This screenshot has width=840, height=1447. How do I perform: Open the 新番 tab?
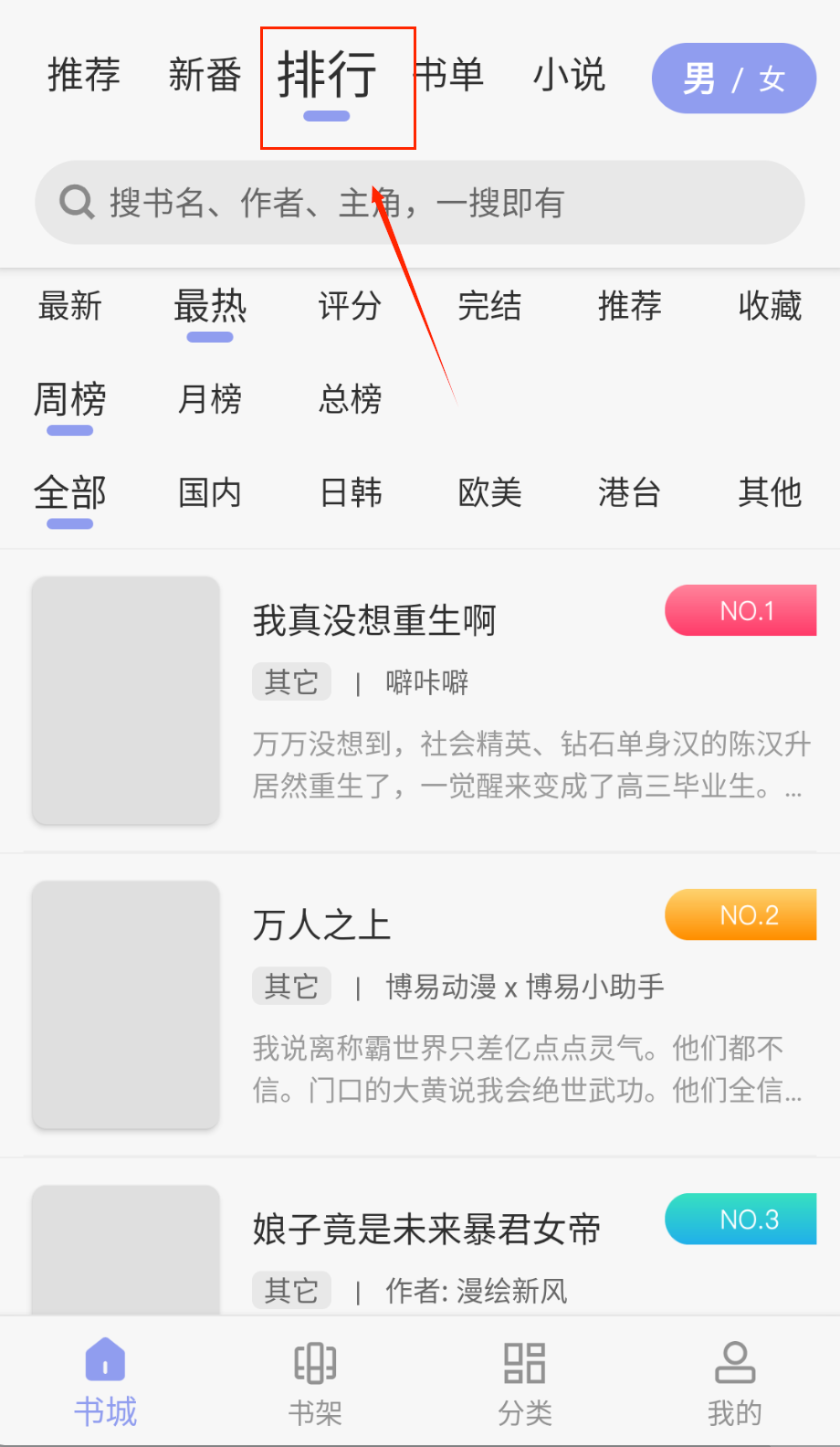(x=205, y=75)
